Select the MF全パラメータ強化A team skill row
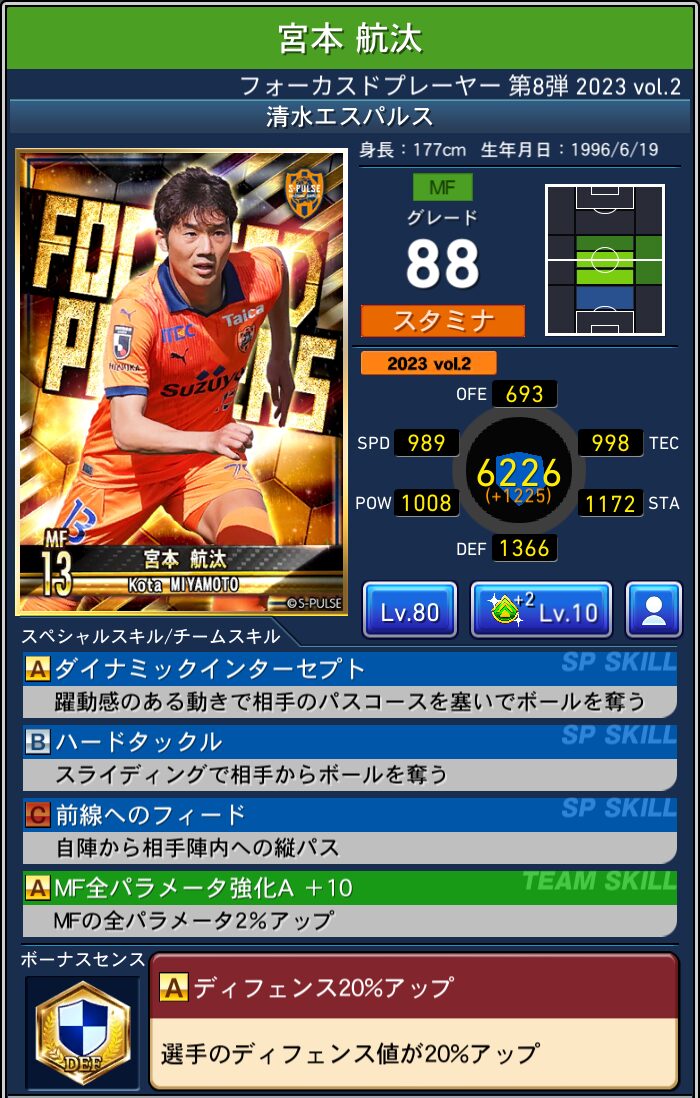 click(x=349, y=903)
